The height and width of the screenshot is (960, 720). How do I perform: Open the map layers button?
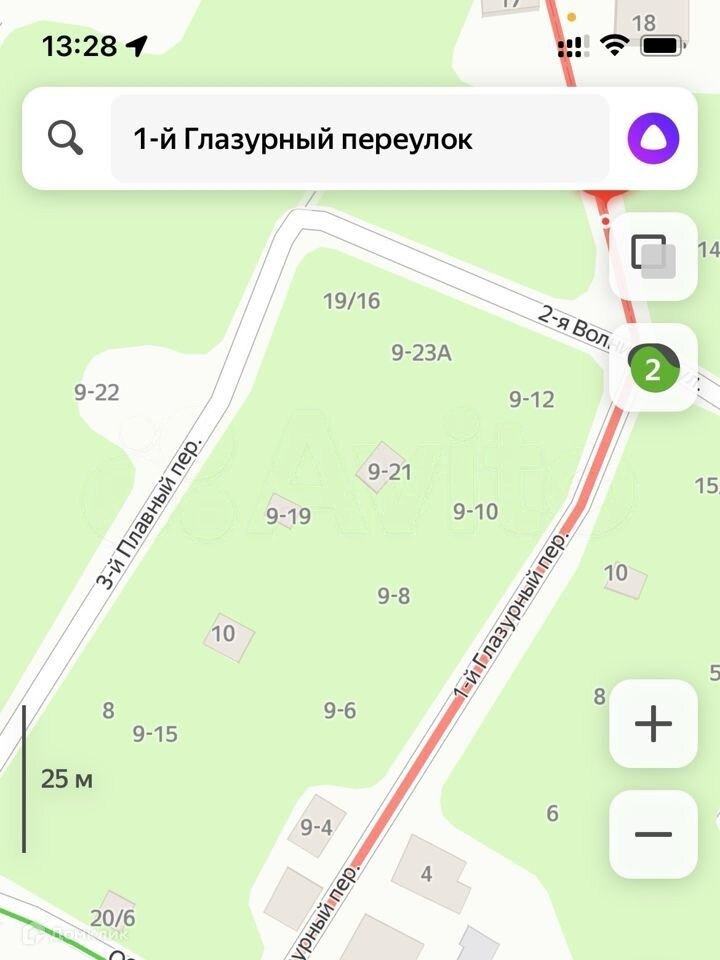pos(653,256)
